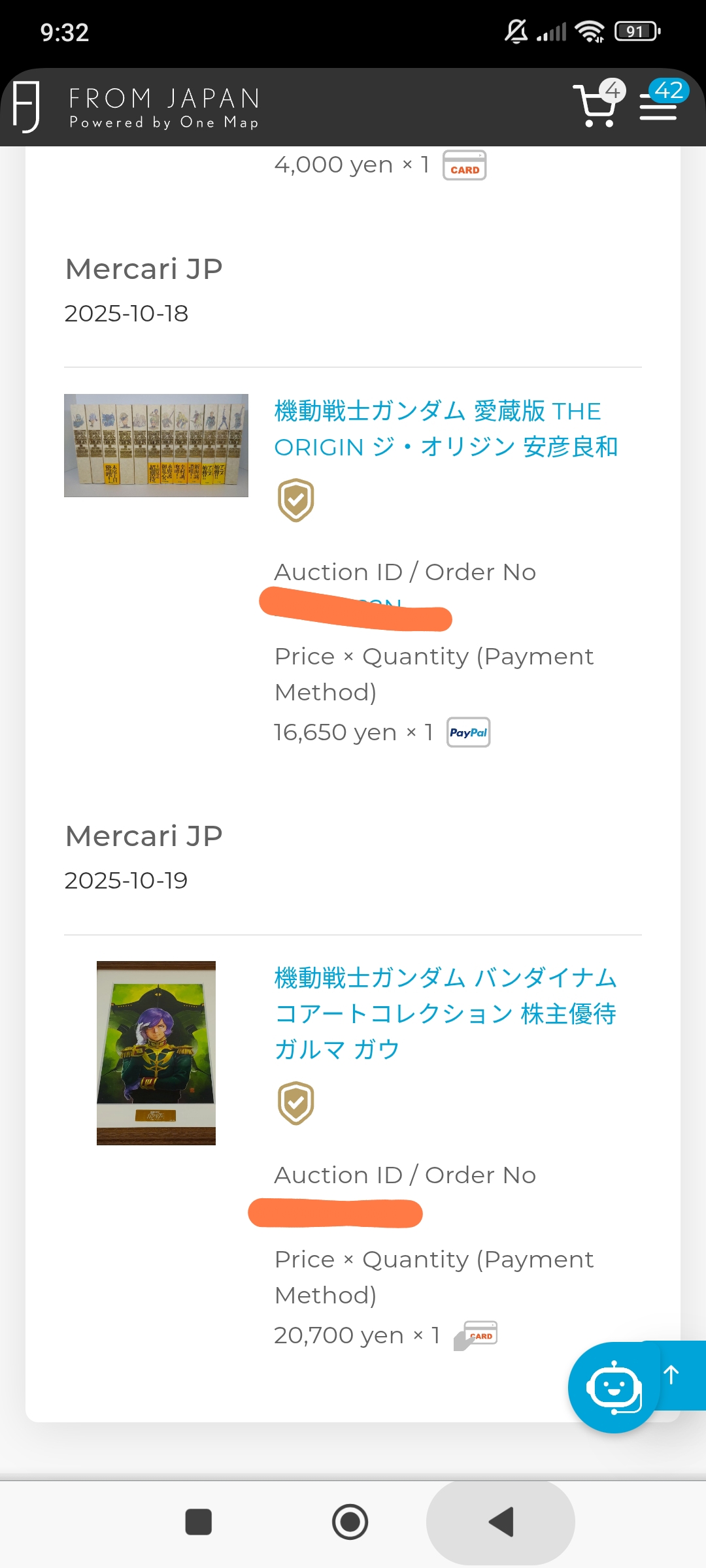Go to From Japan home via logo
Viewport: 706px width, 1568px height.
[137, 107]
